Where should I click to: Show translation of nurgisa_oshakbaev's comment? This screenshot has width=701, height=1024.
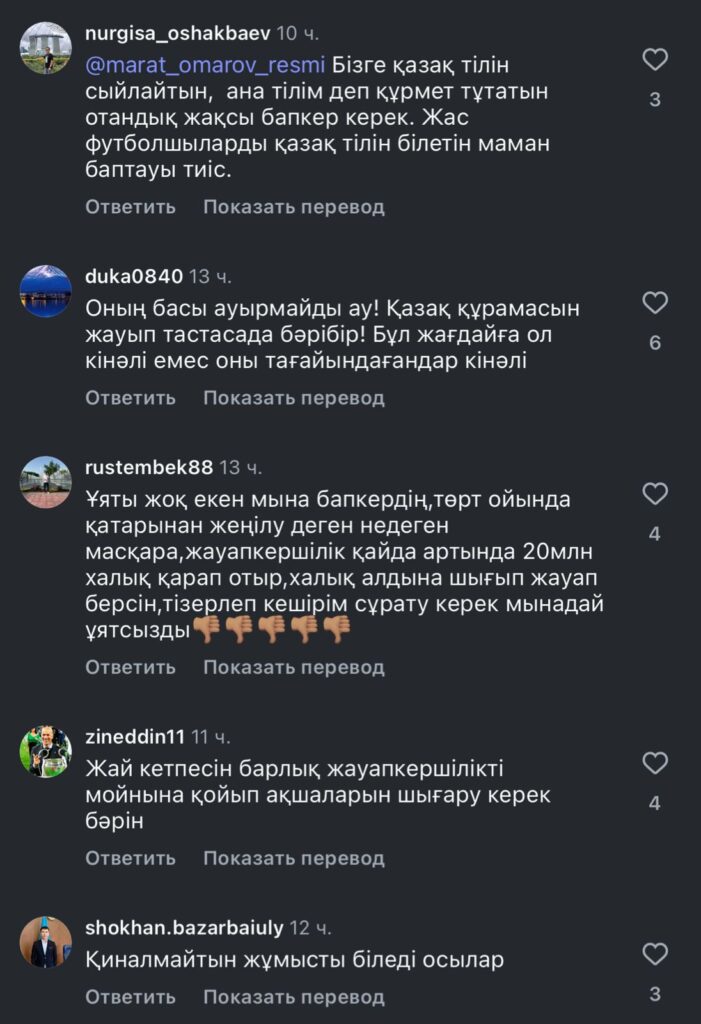point(294,207)
